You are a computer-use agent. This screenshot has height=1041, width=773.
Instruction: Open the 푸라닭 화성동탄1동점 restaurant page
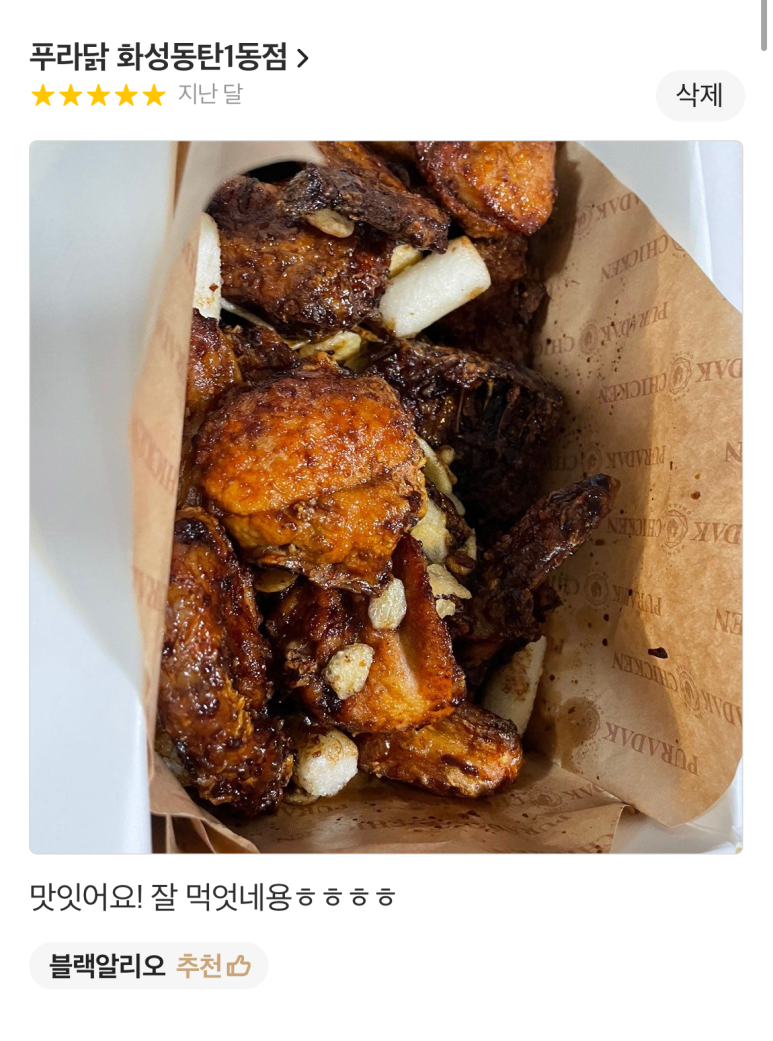tap(168, 58)
